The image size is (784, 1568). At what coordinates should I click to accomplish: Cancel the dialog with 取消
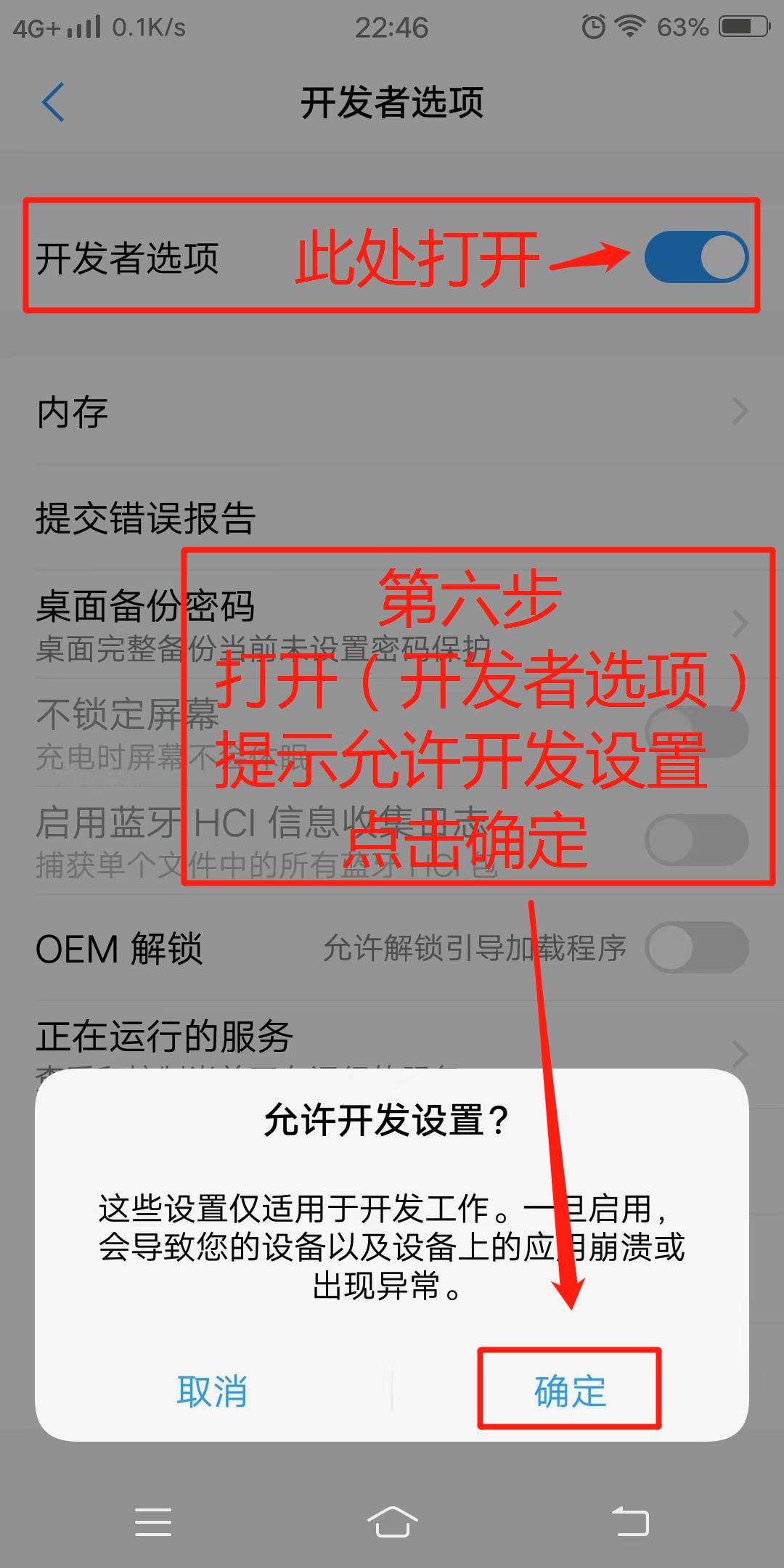[212, 1391]
